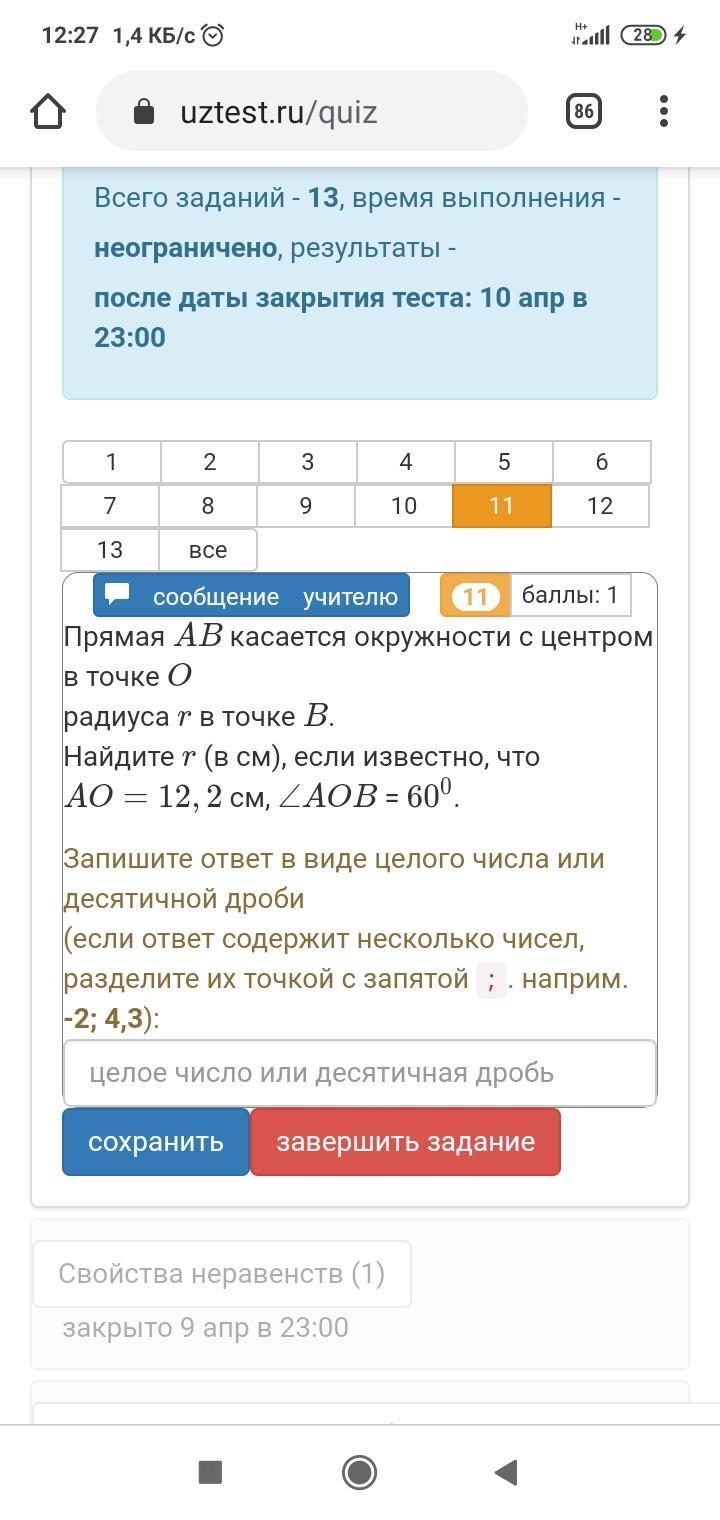
Task: Tap the system back button
Action: tap(507, 1472)
